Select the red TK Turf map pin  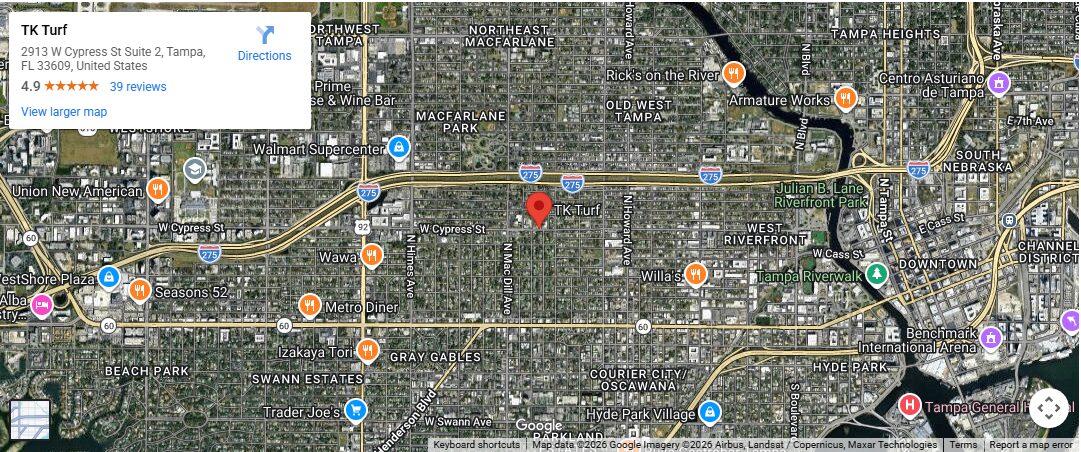tap(539, 209)
